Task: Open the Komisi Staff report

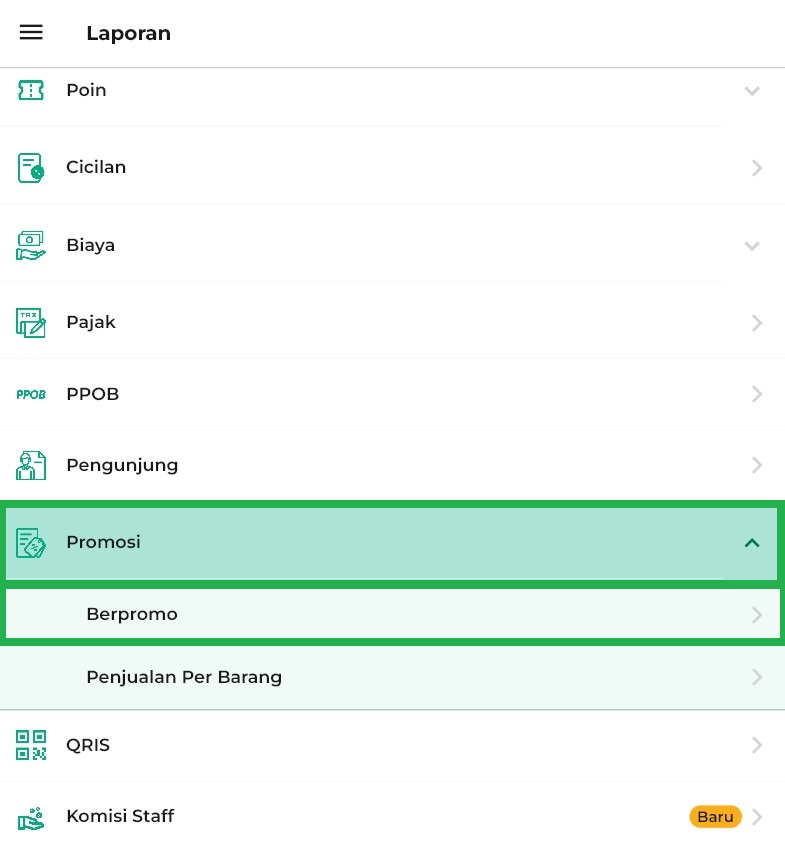Action: click(390, 816)
